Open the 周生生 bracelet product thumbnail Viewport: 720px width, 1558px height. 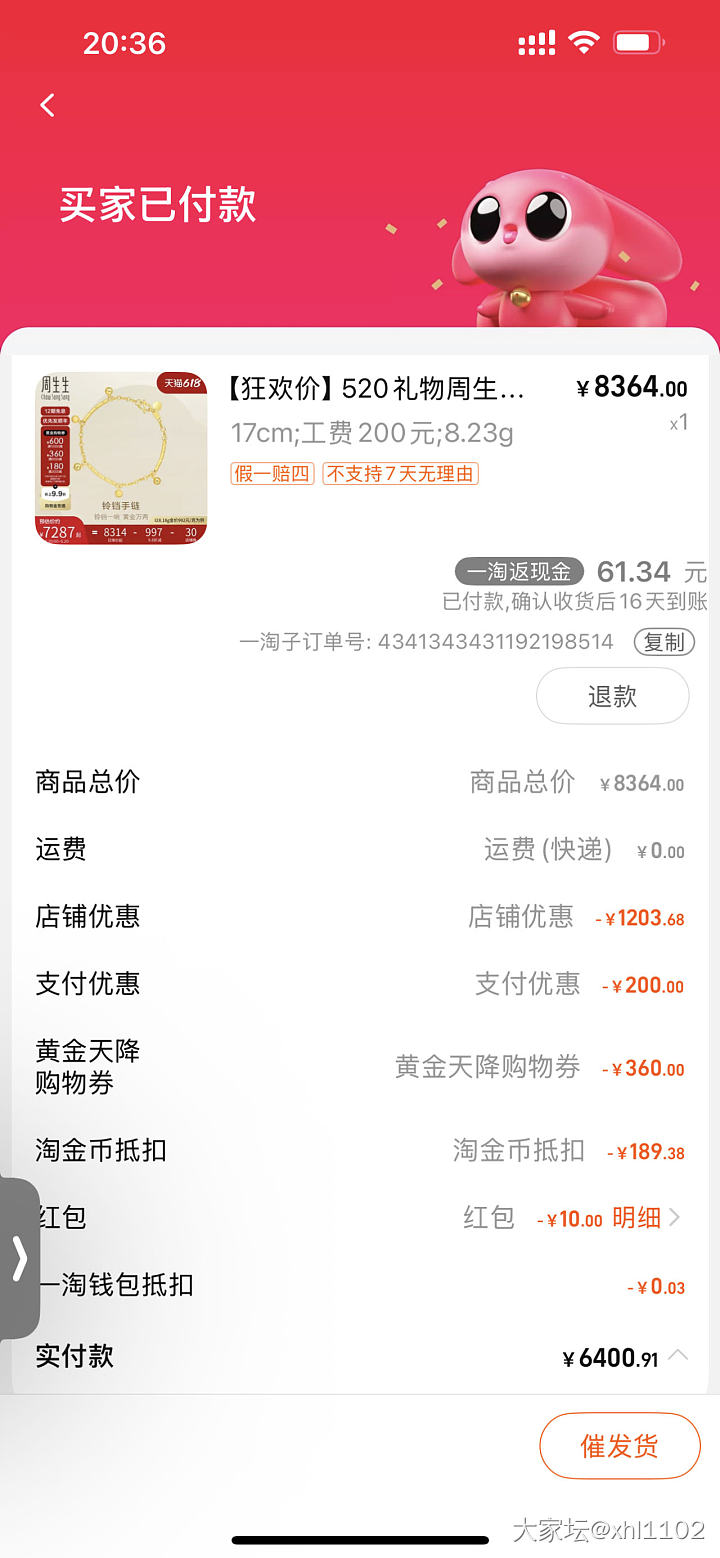coord(121,458)
